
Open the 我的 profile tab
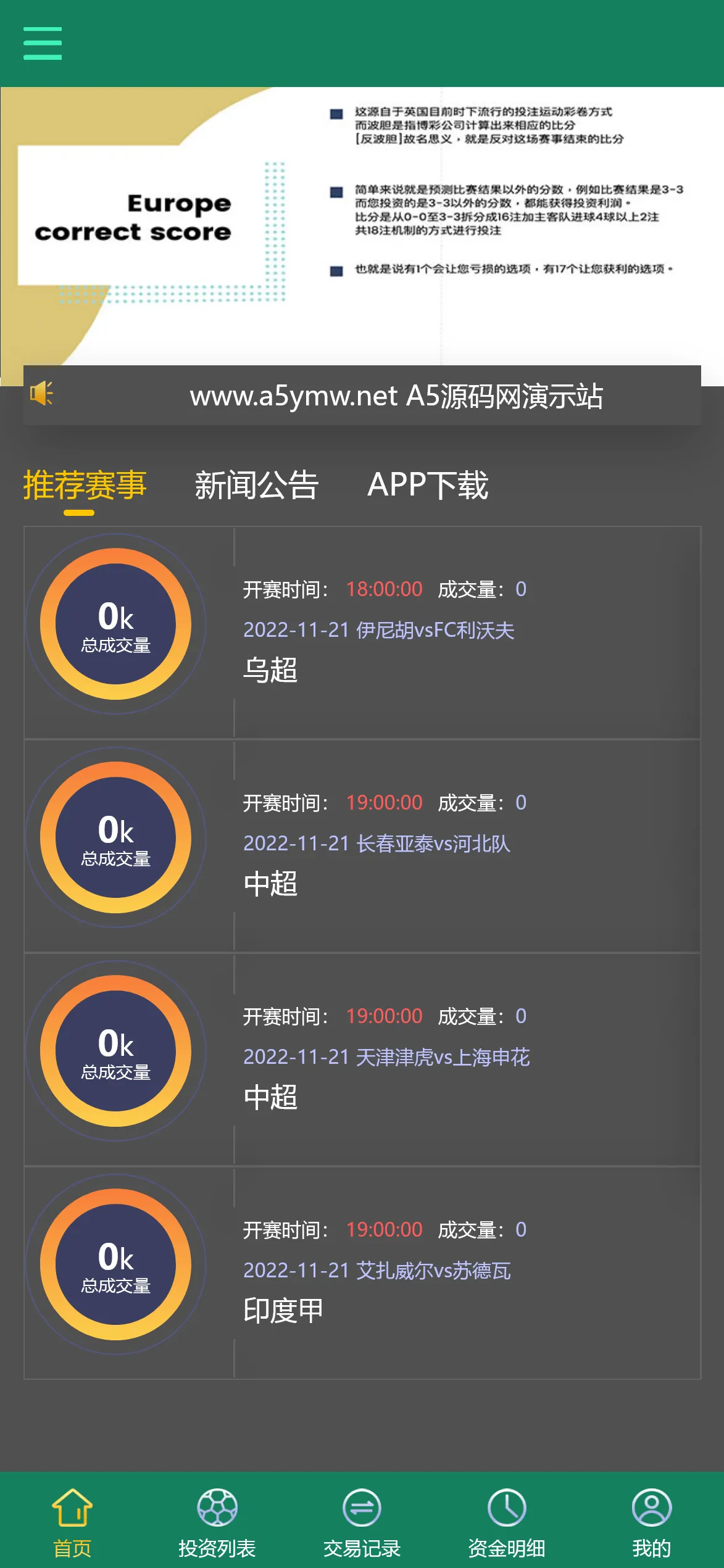pyautogui.click(x=651, y=1522)
